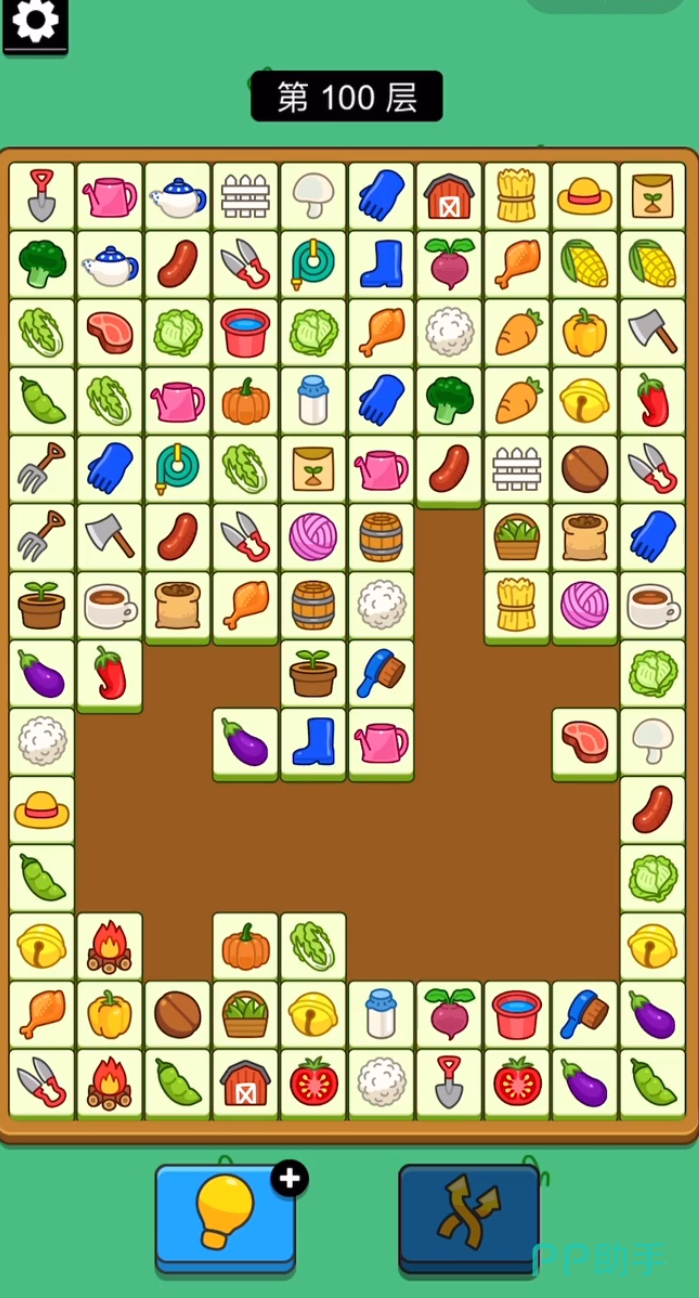Use the lightbulb hint button
Image resolution: width=699 pixels, height=1298 pixels.
[x=225, y=1210]
